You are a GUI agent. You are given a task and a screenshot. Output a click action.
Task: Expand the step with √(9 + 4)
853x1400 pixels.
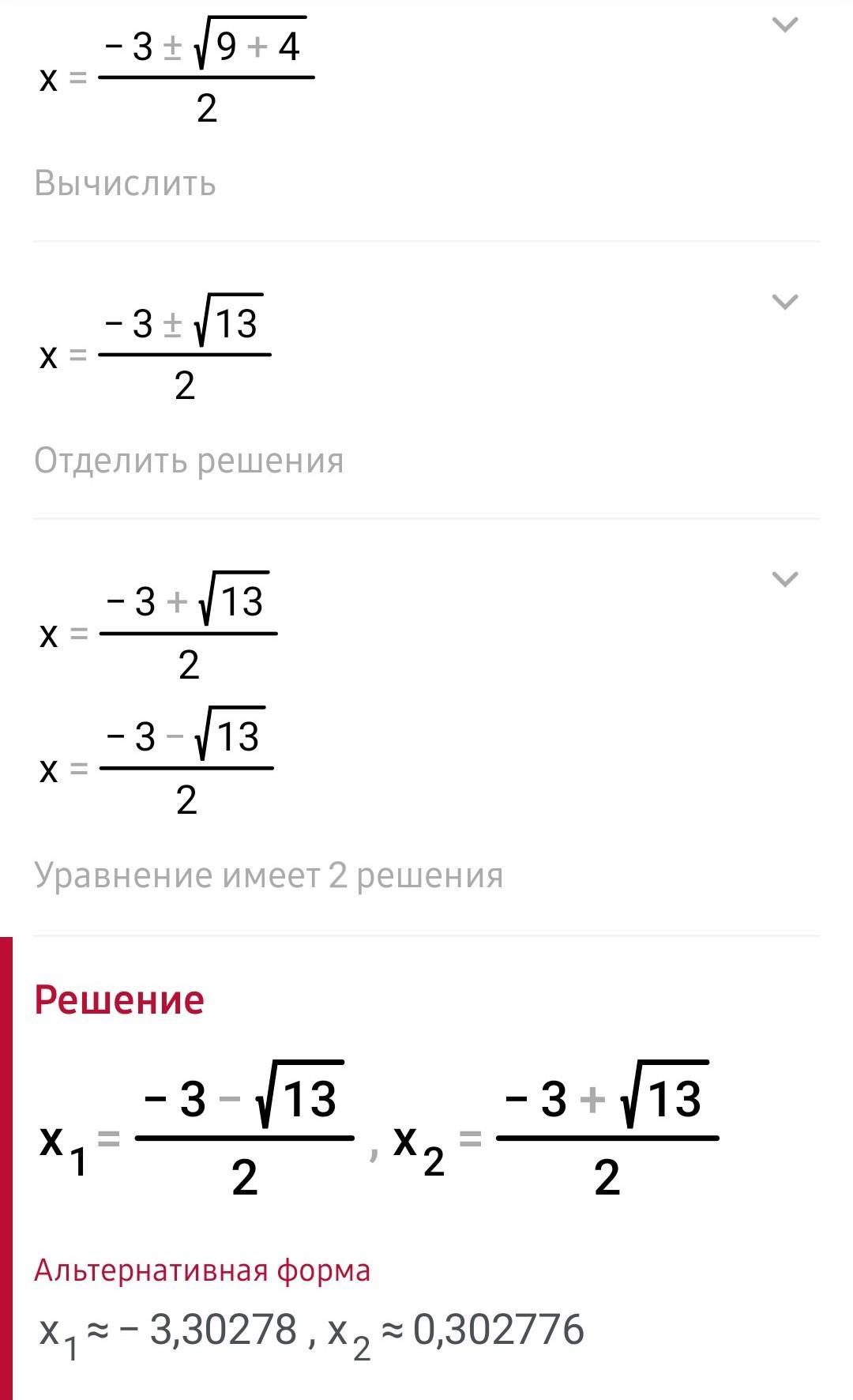(783, 25)
